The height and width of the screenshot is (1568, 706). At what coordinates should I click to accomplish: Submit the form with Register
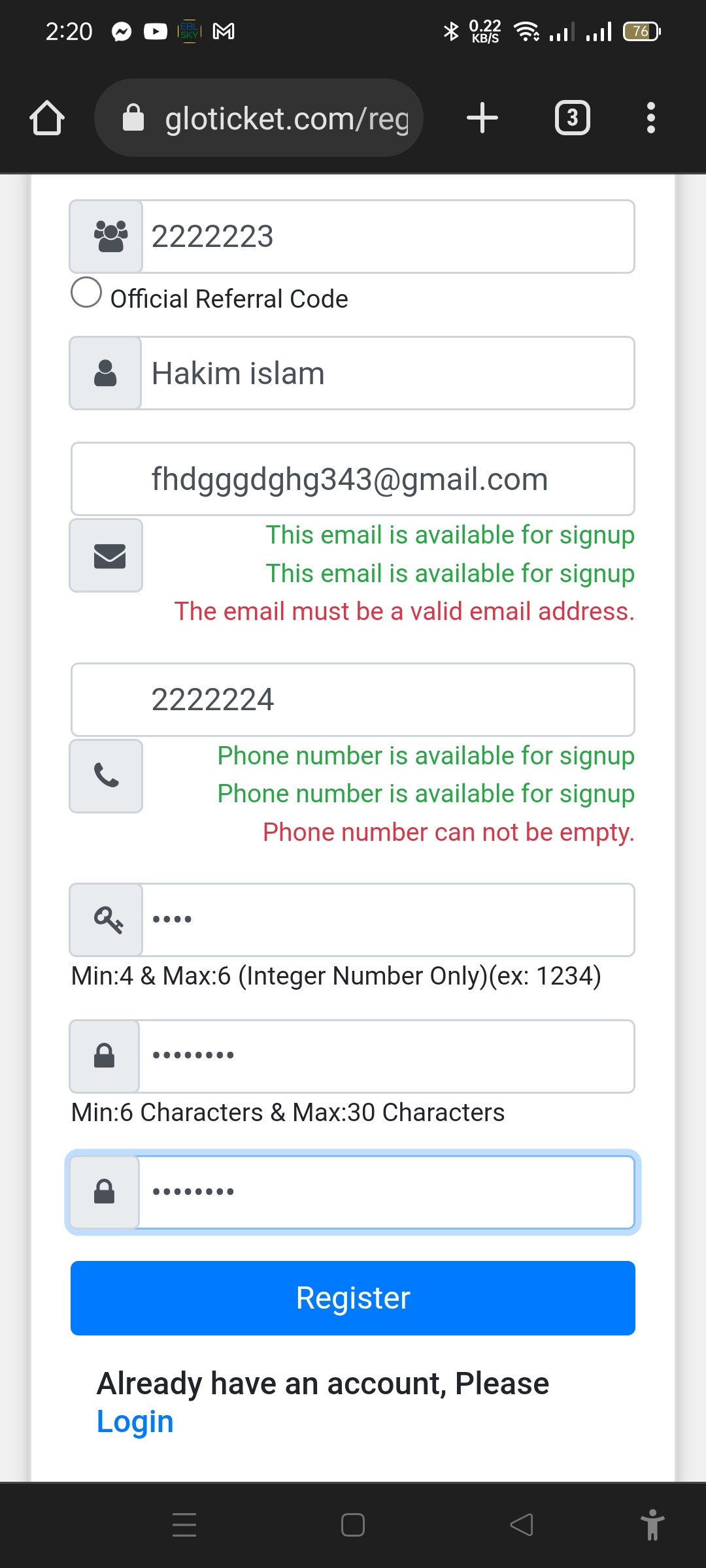point(353,1298)
